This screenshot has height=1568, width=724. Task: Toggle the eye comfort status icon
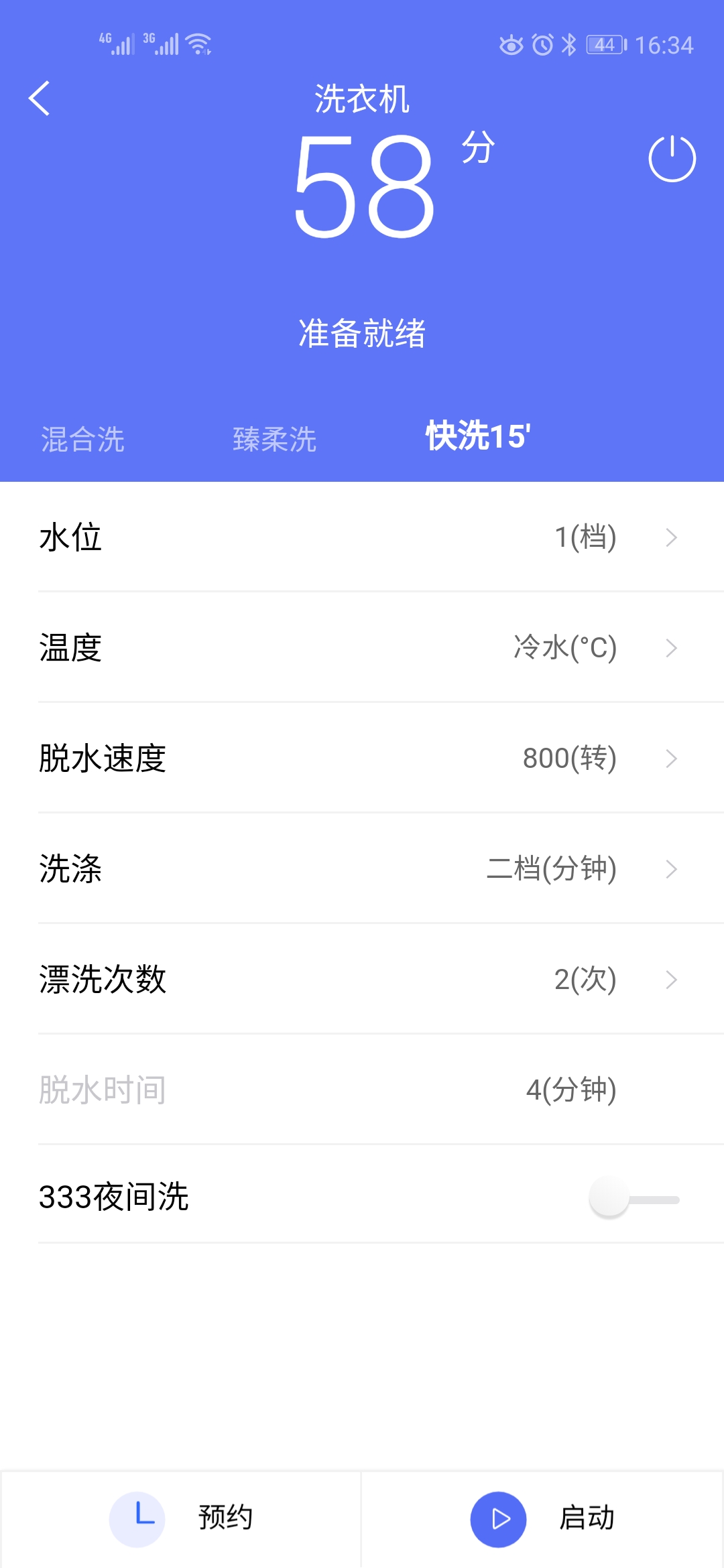[x=511, y=44]
